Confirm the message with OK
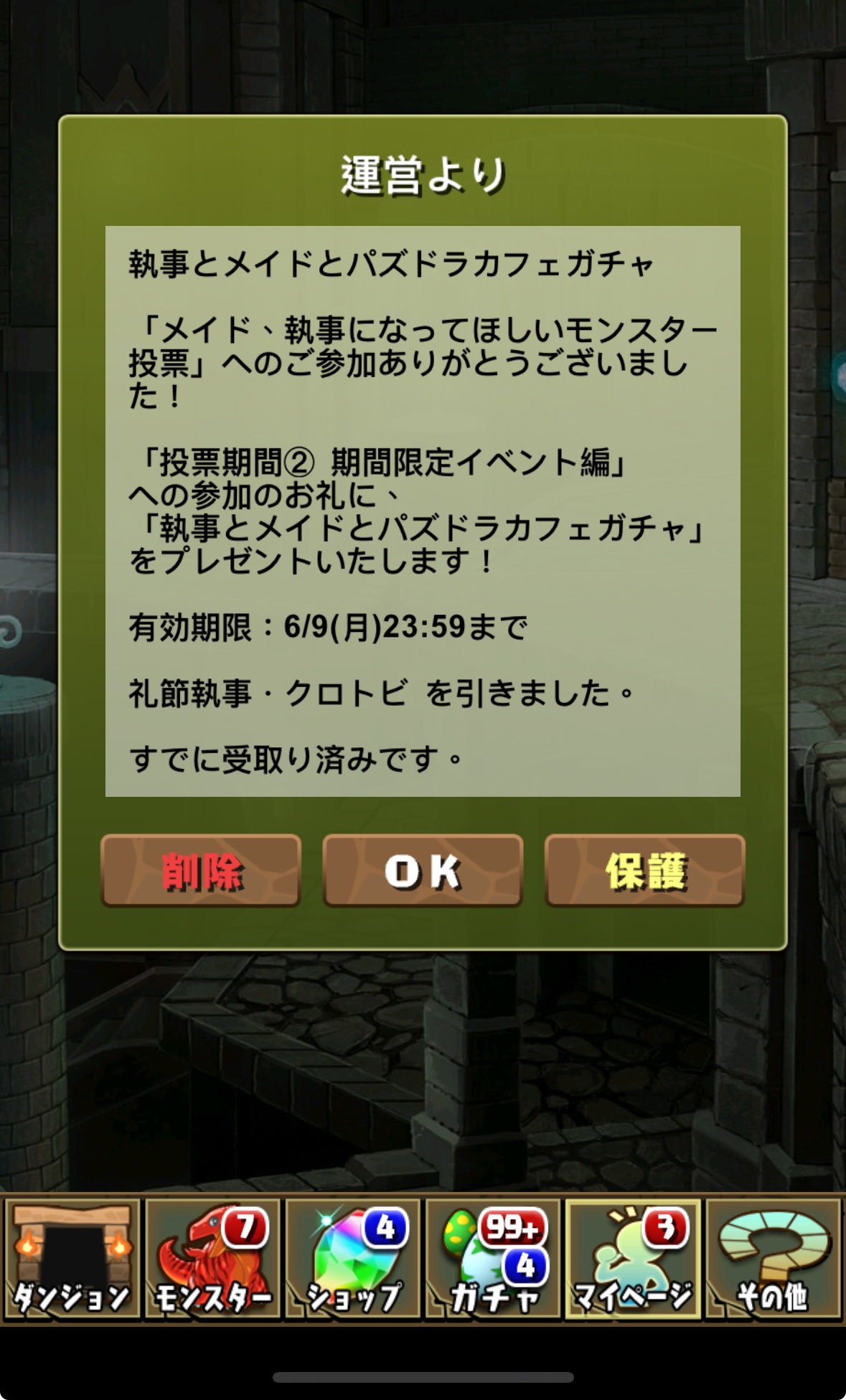The width and height of the screenshot is (846, 1400). point(423,870)
